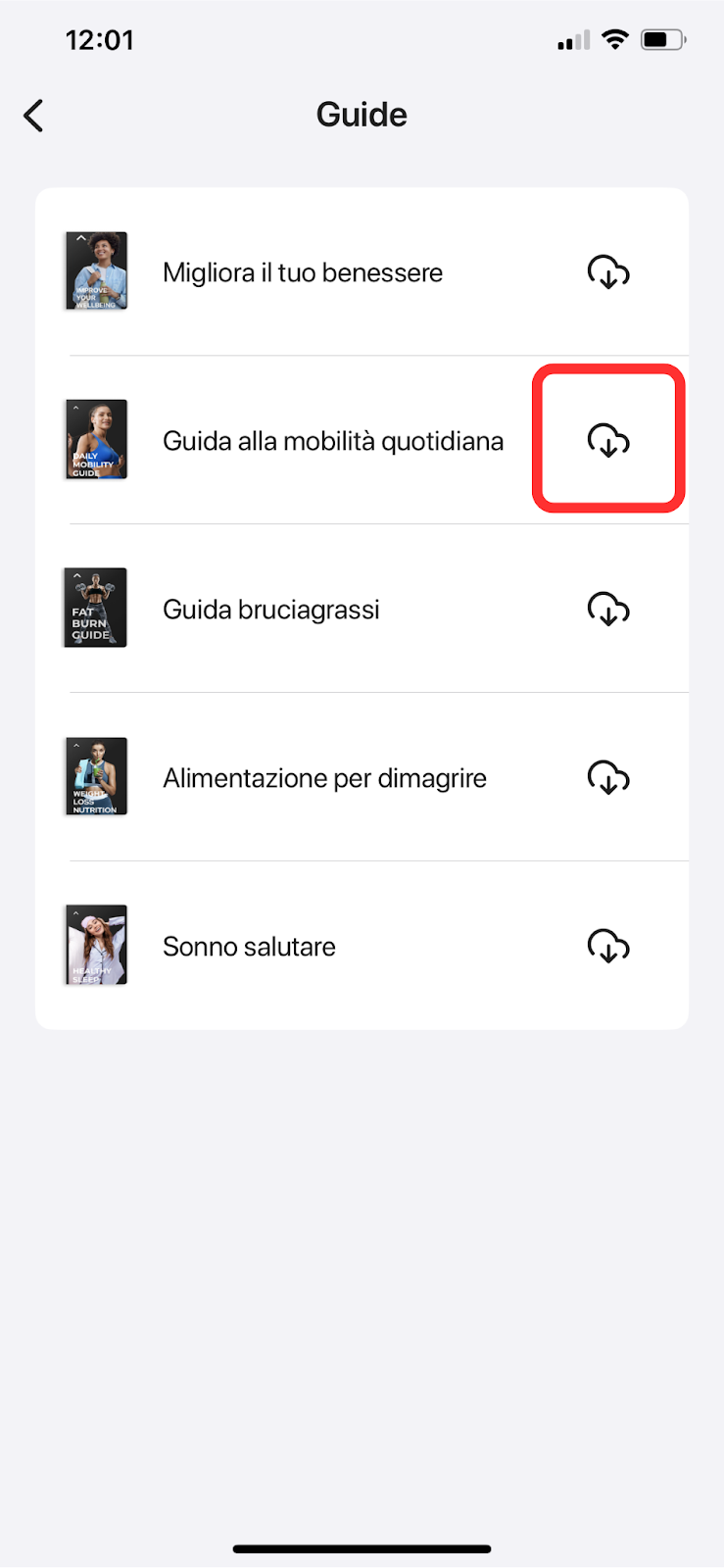724x1568 pixels.
Task: Open the Sonno salutare row
Action: click(362, 946)
